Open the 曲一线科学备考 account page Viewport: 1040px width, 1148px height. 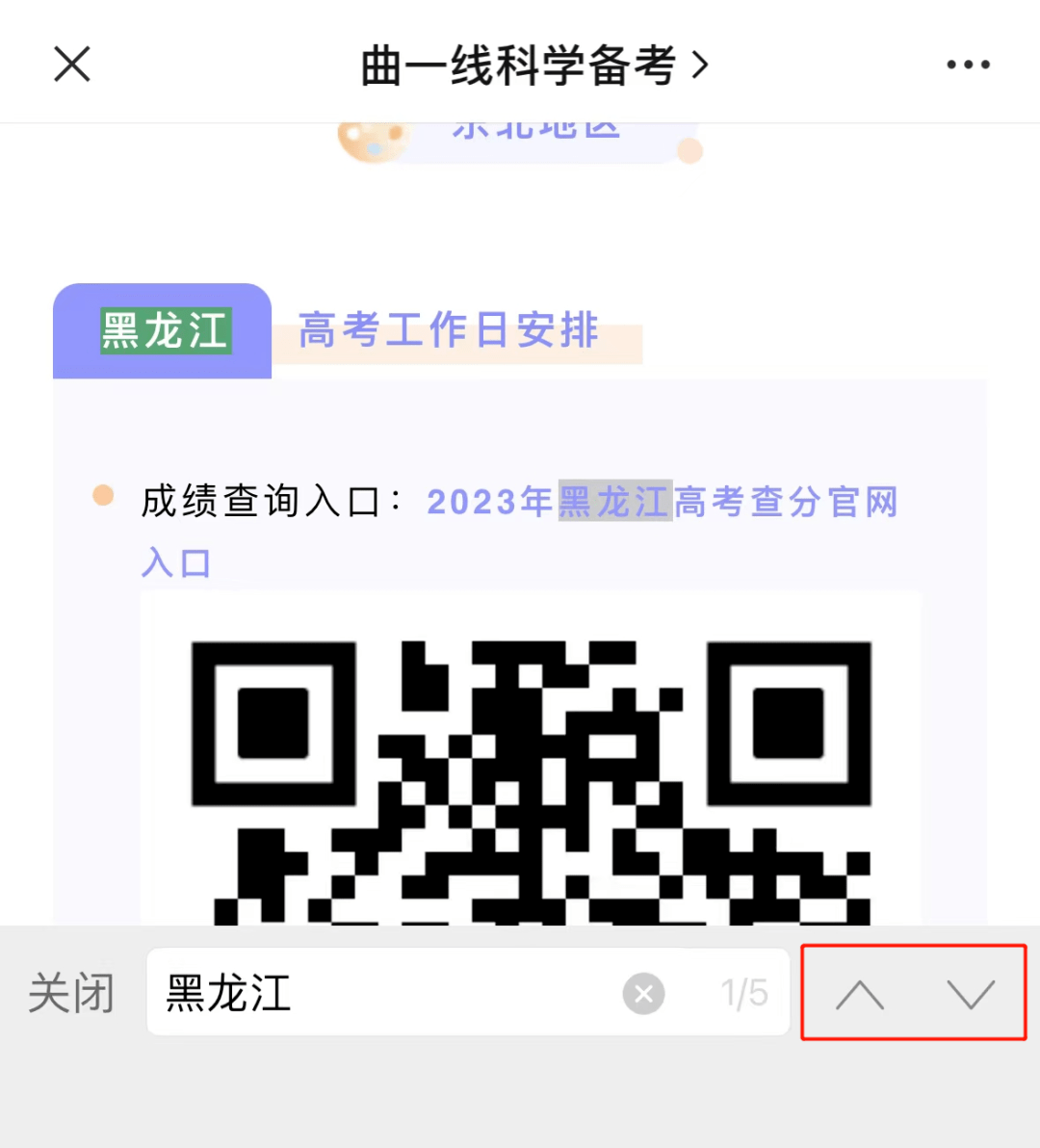(533, 65)
